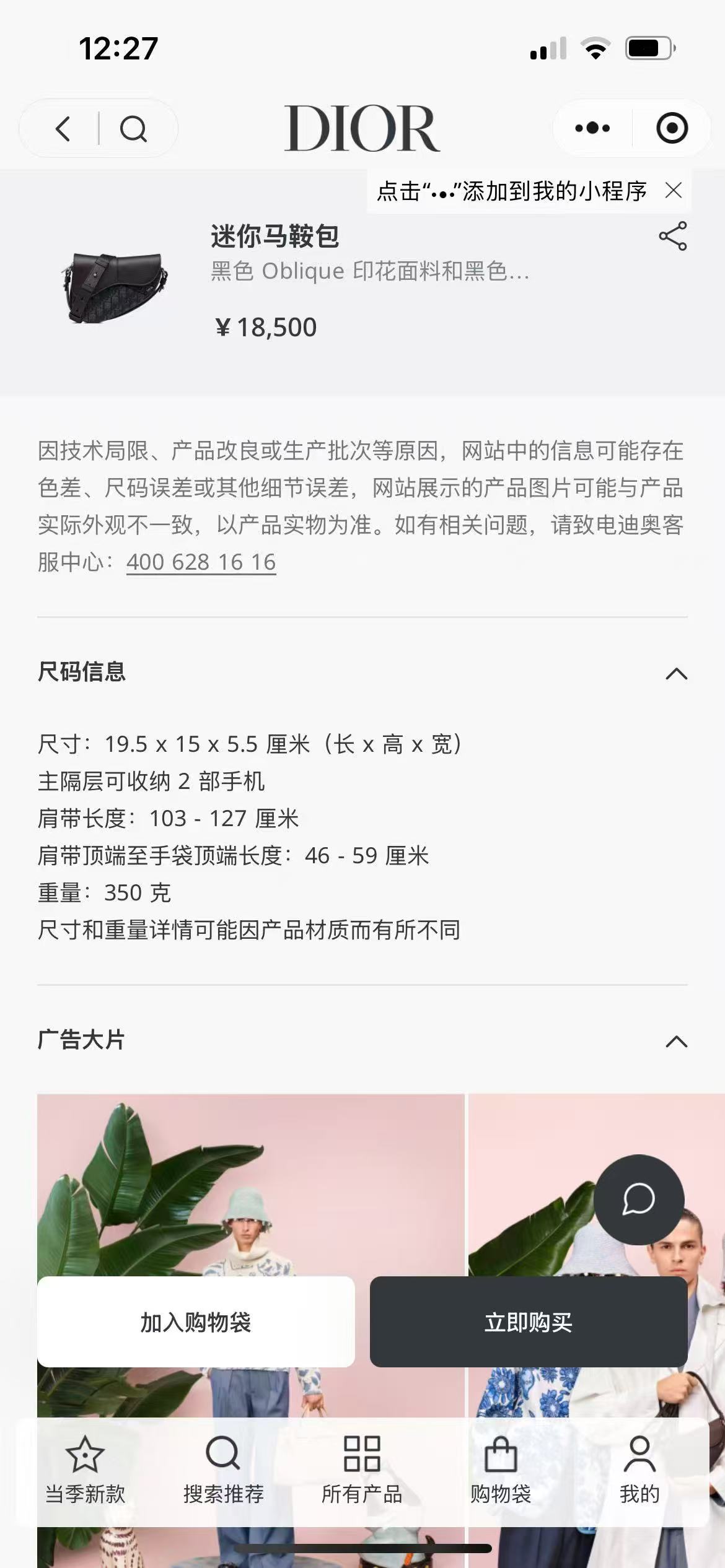The height and width of the screenshot is (1568, 725).
Task: Open search from the top bar
Action: pyautogui.click(x=133, y=129)
